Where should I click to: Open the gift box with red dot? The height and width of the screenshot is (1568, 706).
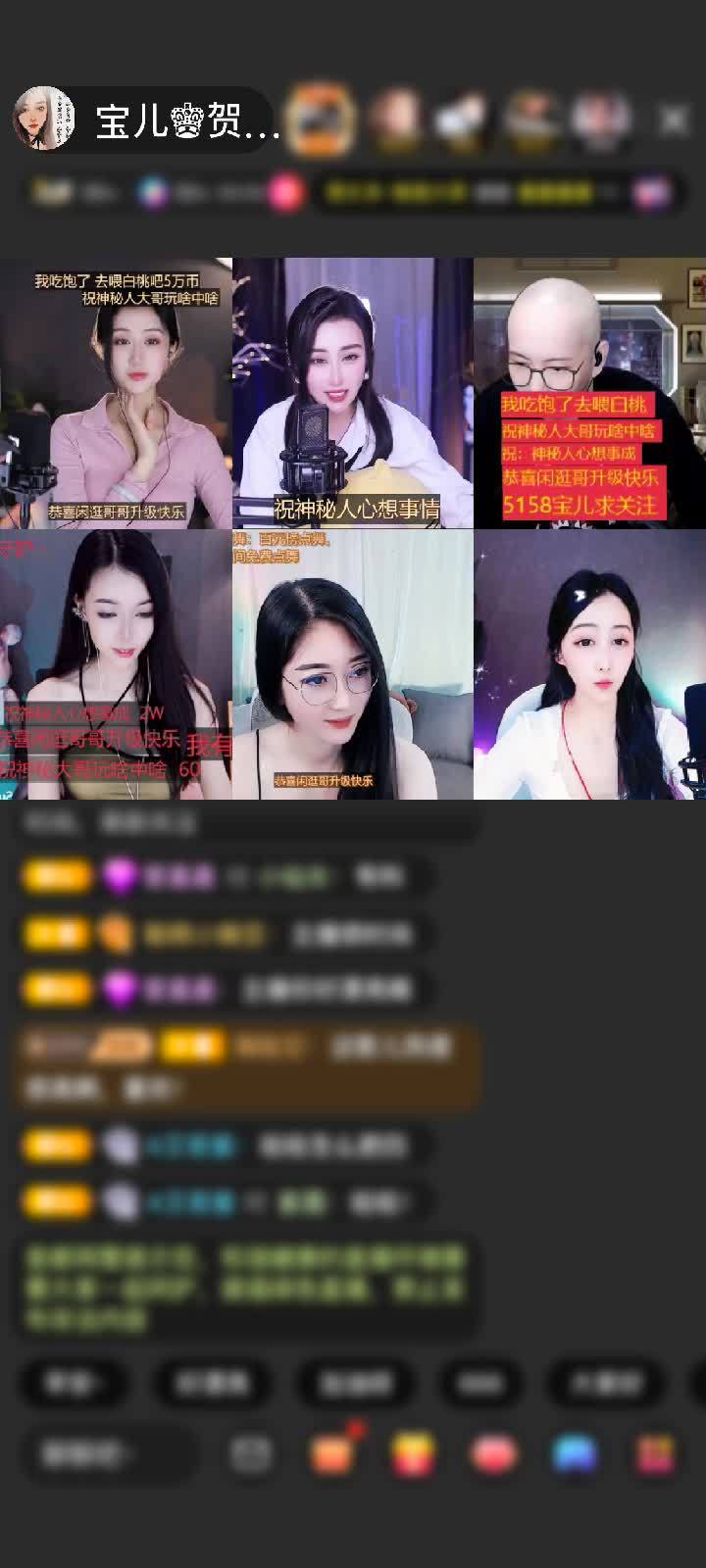[x=333, y=1452]
